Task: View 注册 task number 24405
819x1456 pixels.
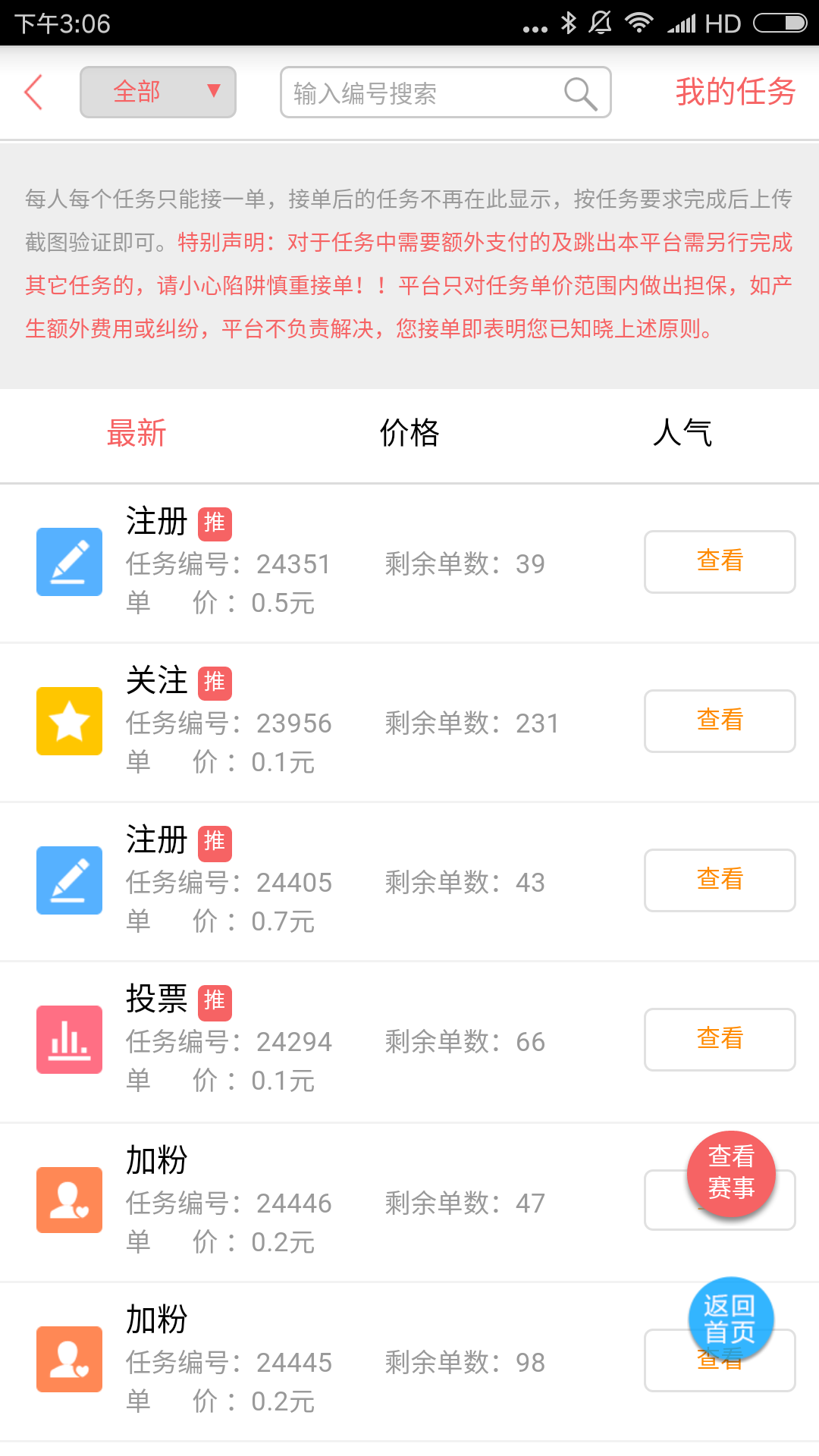Action: pyautogui.click(x=719, y=880)
